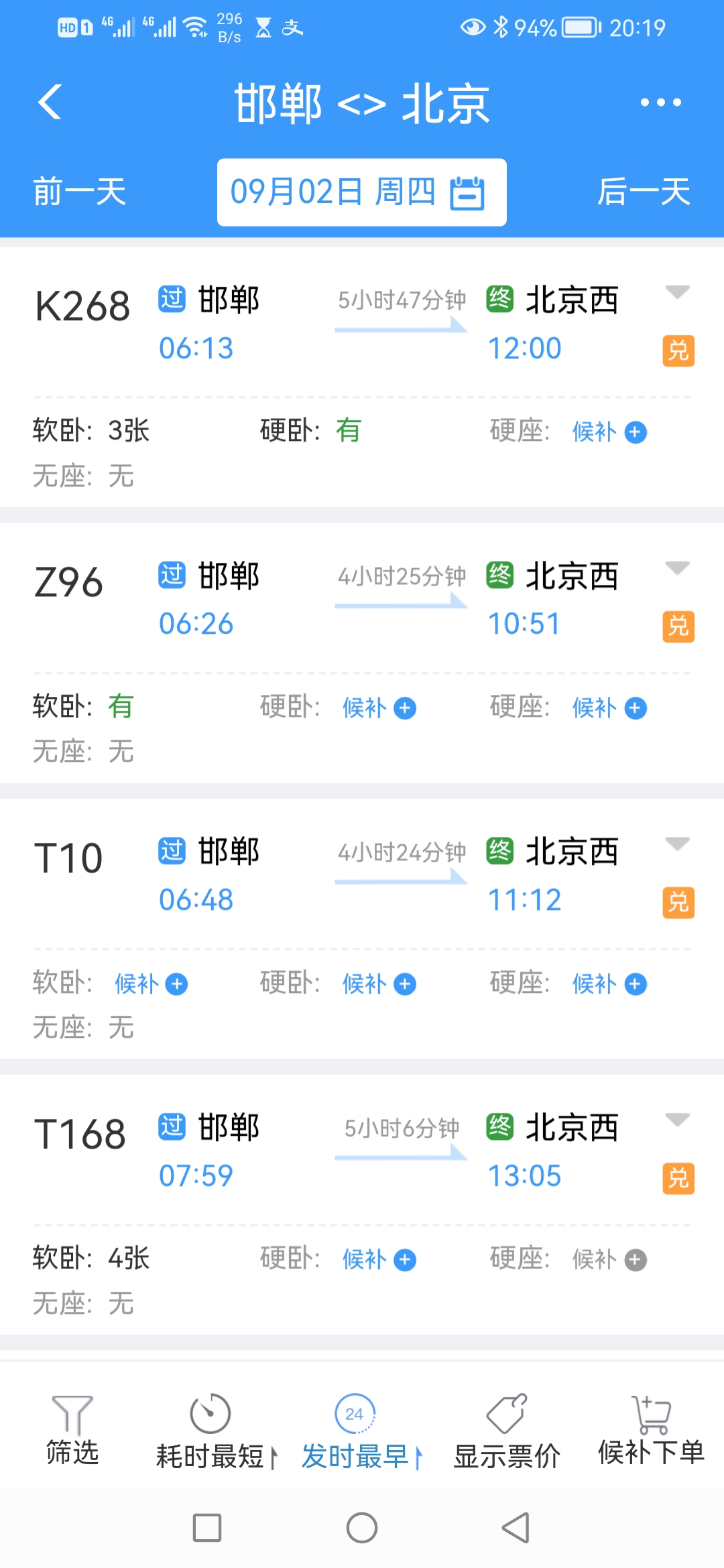Open the top-right more options menu
The image size is (724, 1568).
tap(660, 102)
